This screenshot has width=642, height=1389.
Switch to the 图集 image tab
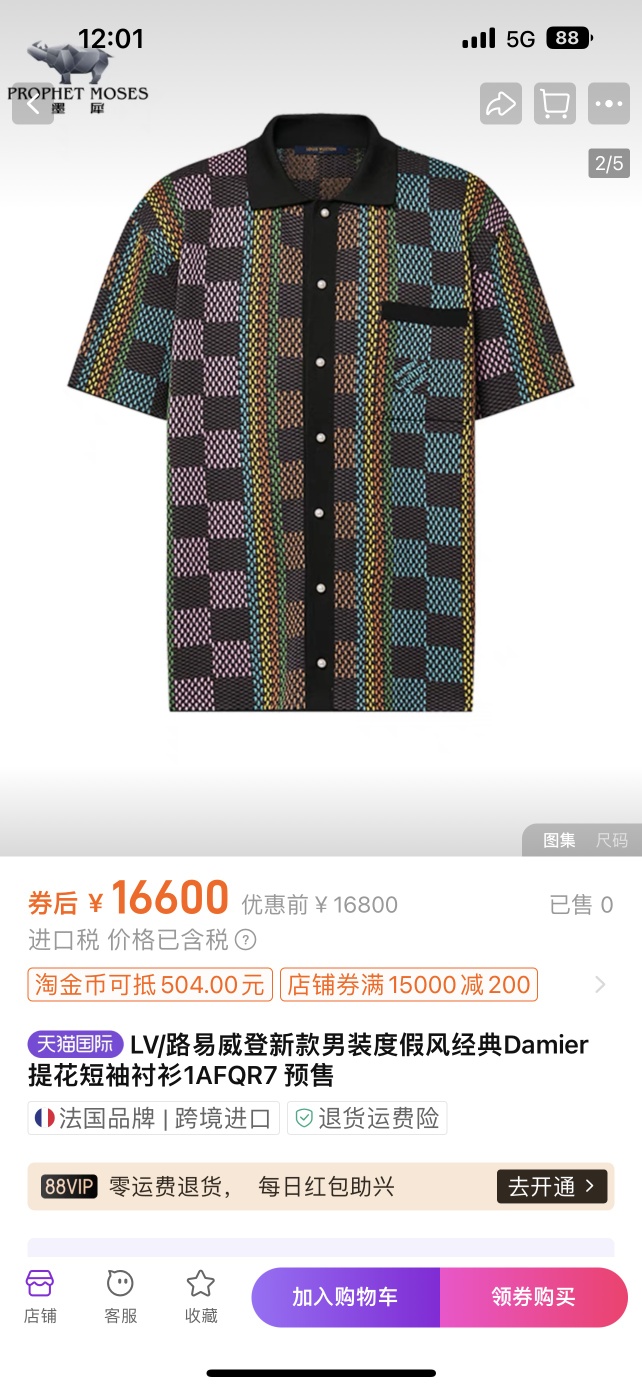559,841
